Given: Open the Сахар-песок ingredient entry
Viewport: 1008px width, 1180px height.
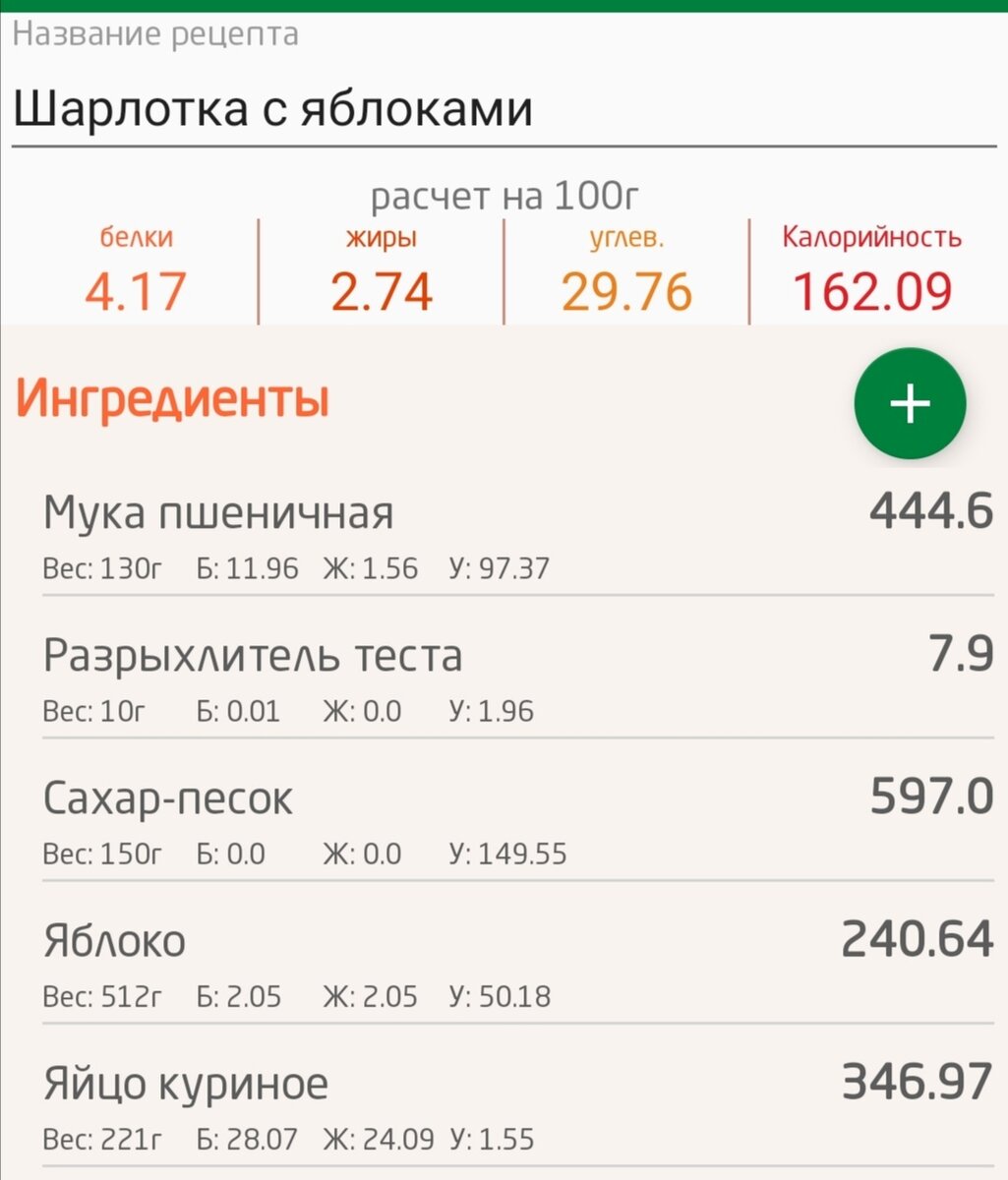Looking at the screenshot, I should [x=504, y=821].
